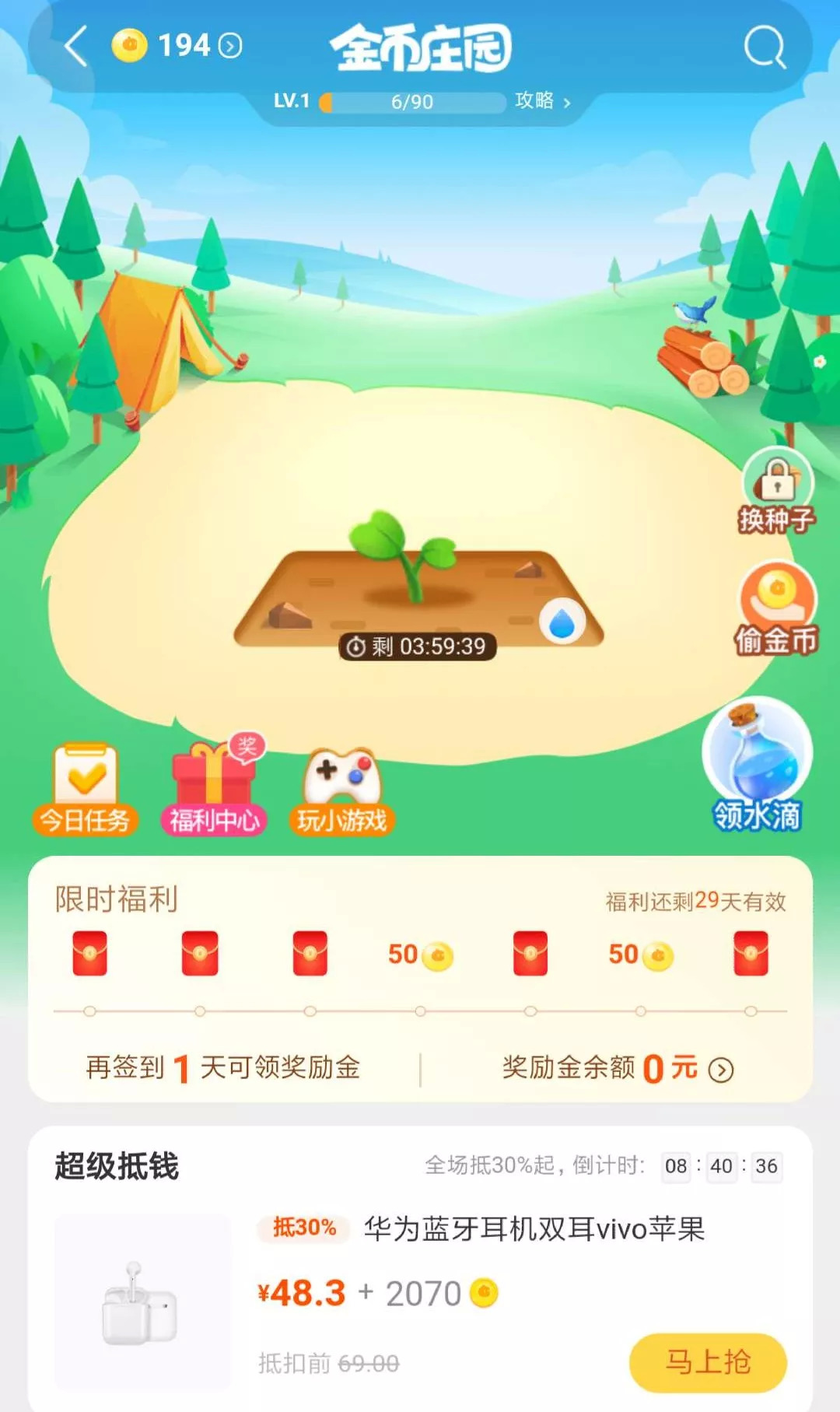Screen dimensions: 840x1412
Task: Open 玩小游戏 mini games
Action: pos(342,789)
